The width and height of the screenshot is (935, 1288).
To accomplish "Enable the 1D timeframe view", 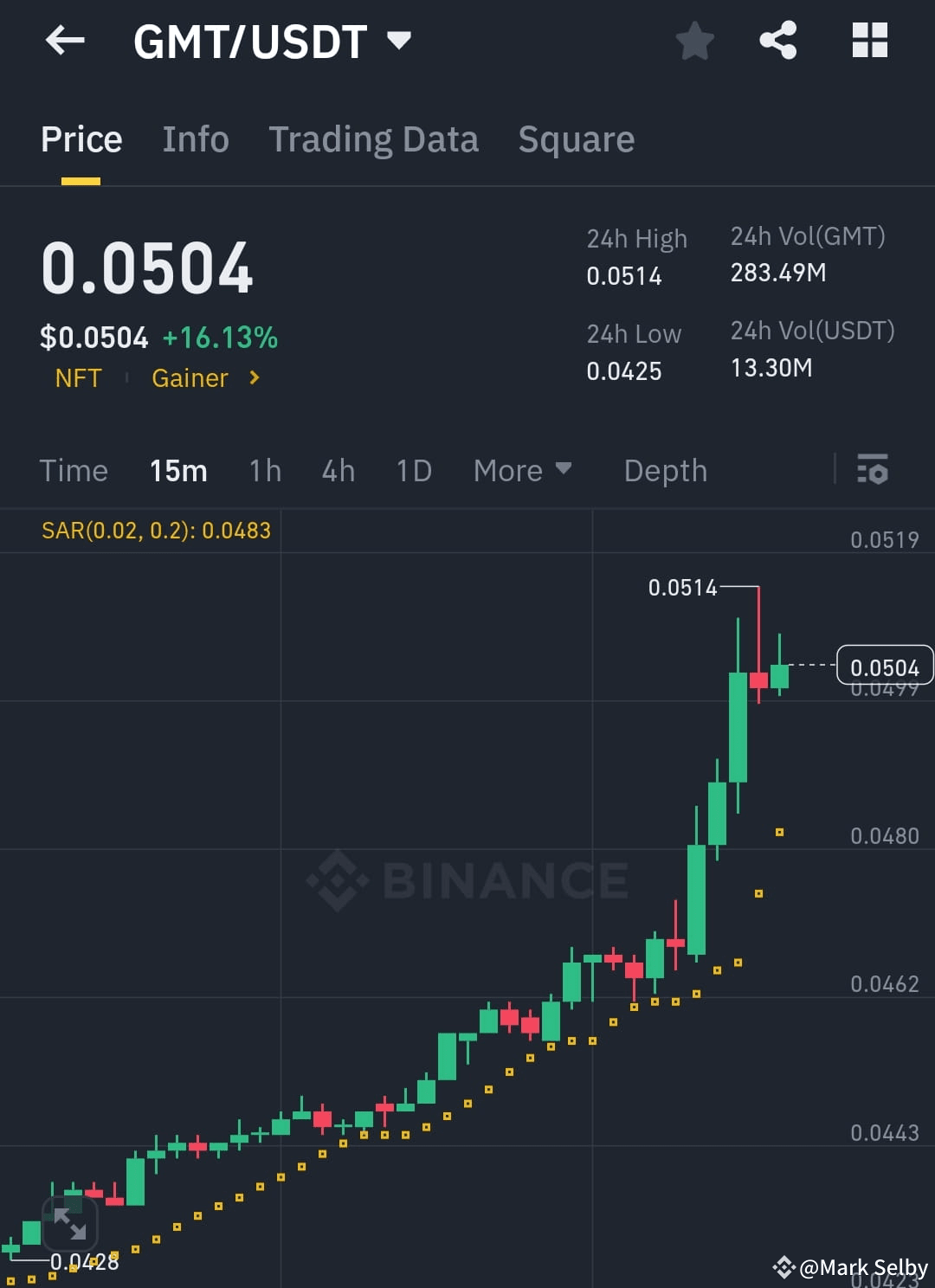I will click(x=413, y=470).
